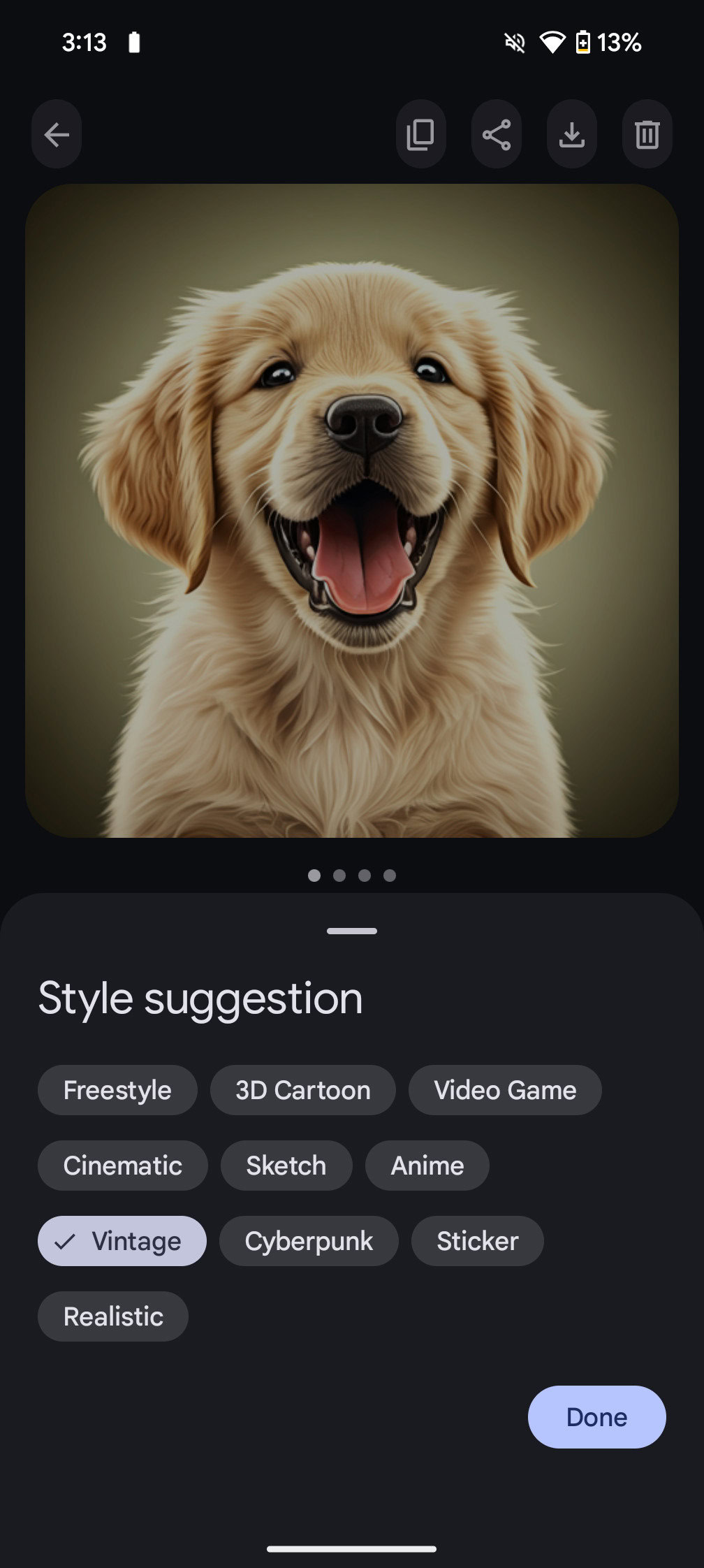Deselect the Vintage style chip
Screen dimensions: 704x1568
pyautogui.click(x=122, y=1241)
